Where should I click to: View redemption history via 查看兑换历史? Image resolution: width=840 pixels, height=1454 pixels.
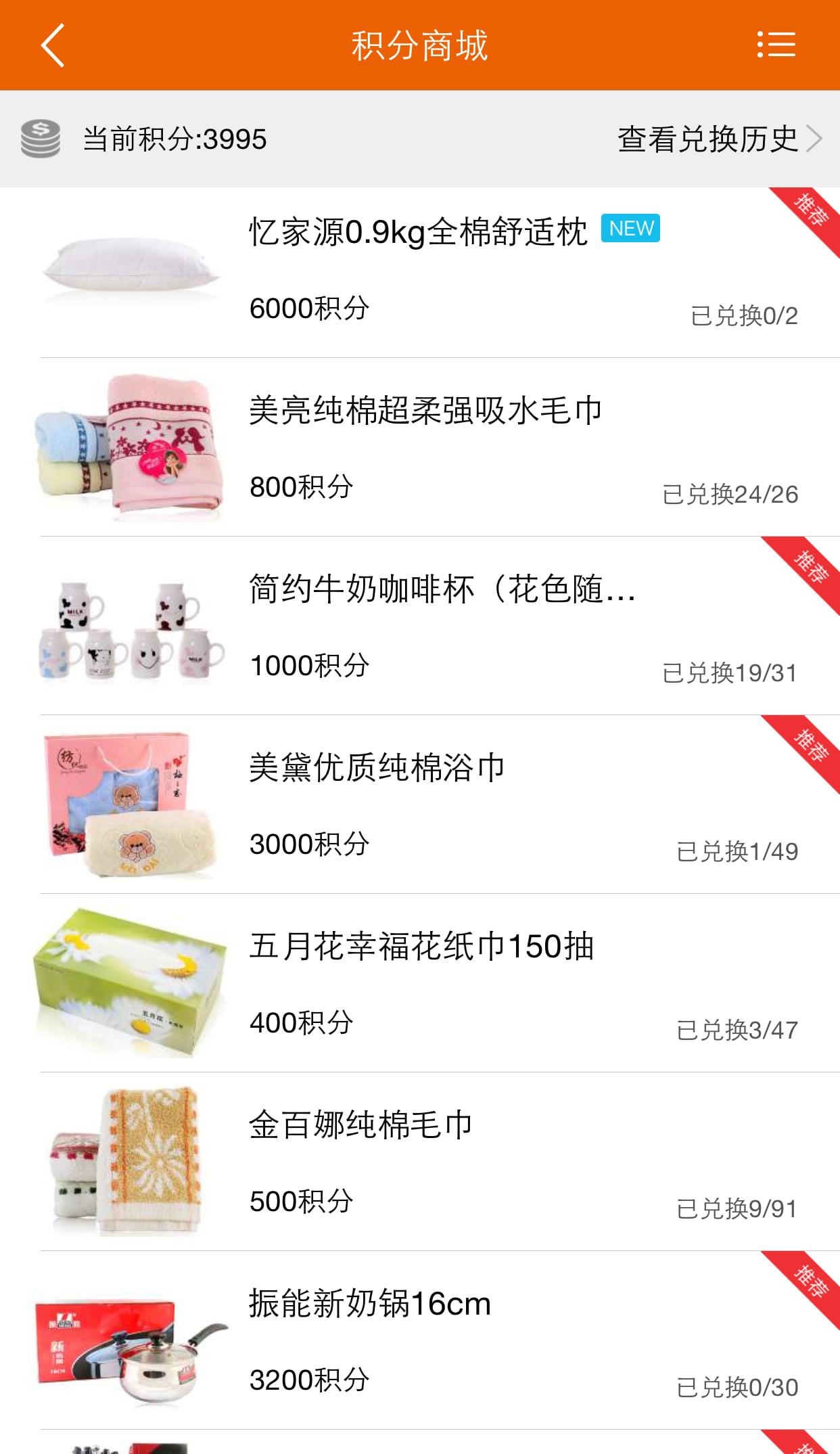click(718, 139)
